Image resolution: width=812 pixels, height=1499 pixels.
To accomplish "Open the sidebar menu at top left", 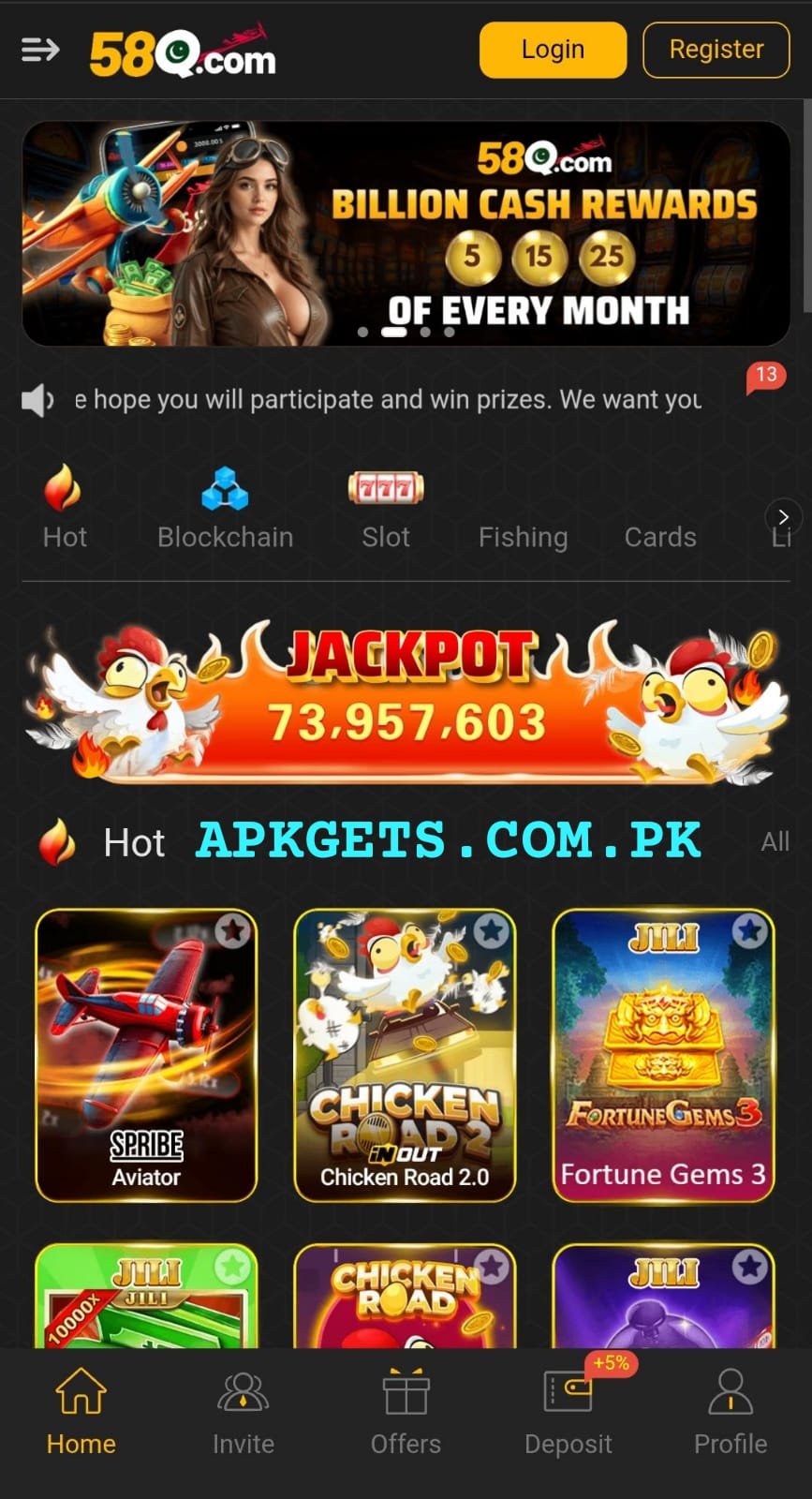I will pyautogui.click(x=39, y=50).
